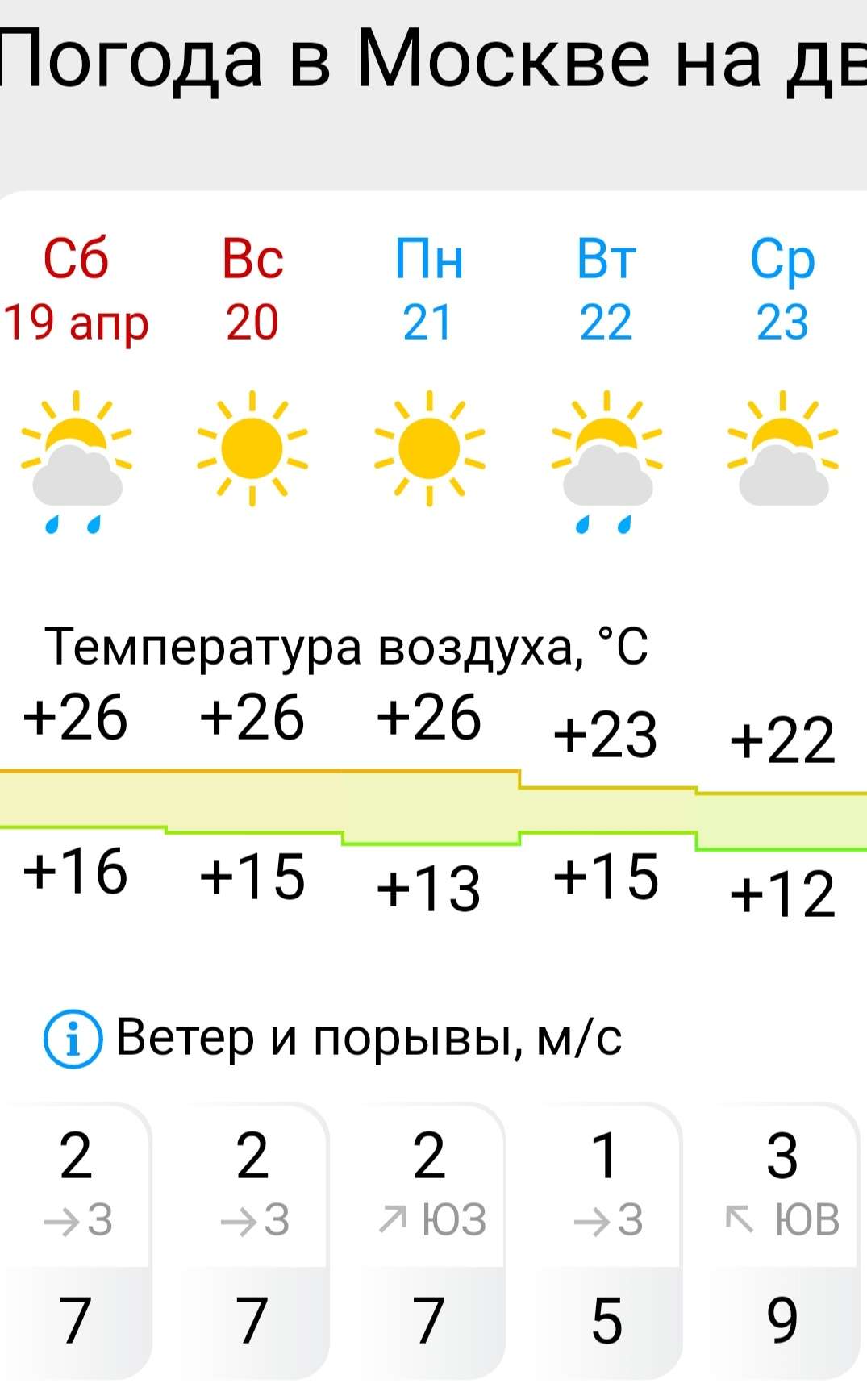
Task: View Tuesday 22 forecast
Action: pos(606,290)
